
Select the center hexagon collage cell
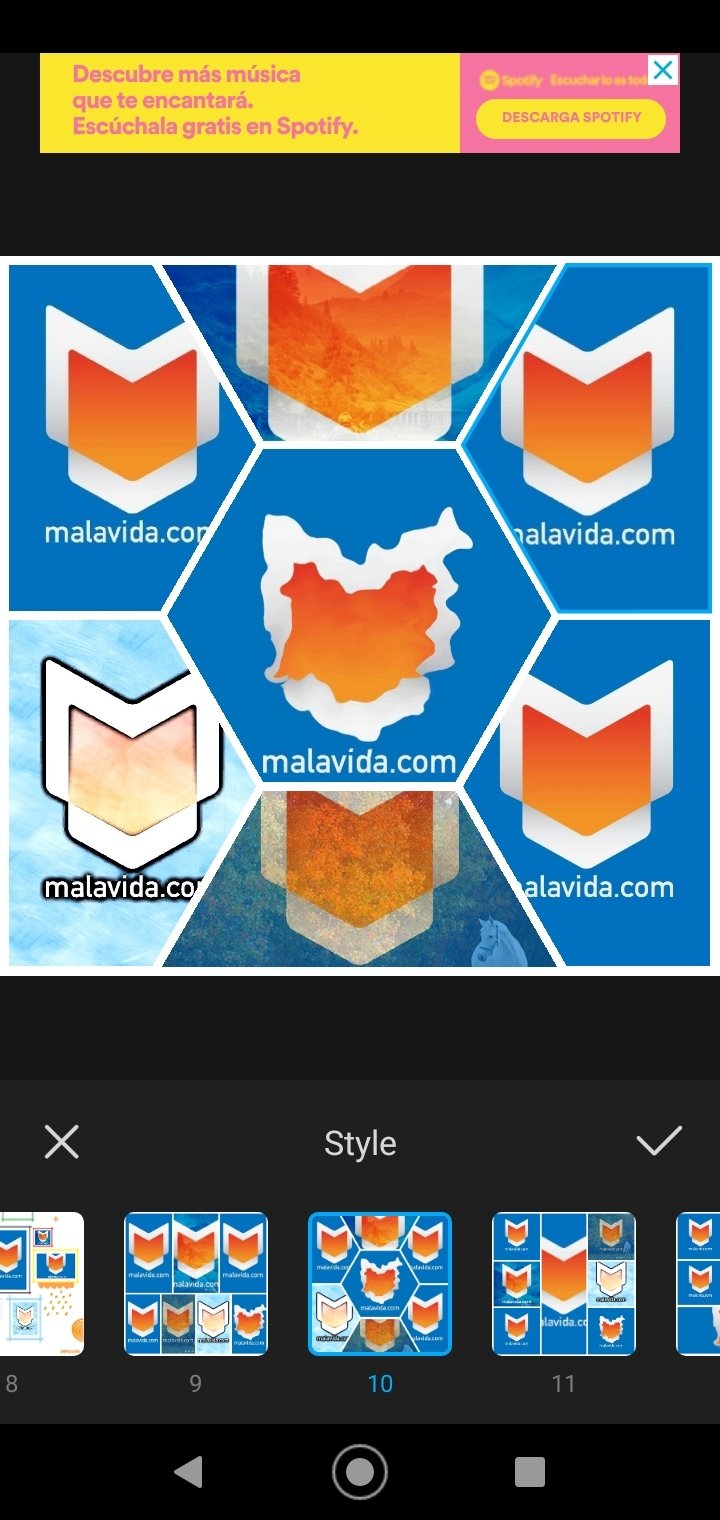360,615
